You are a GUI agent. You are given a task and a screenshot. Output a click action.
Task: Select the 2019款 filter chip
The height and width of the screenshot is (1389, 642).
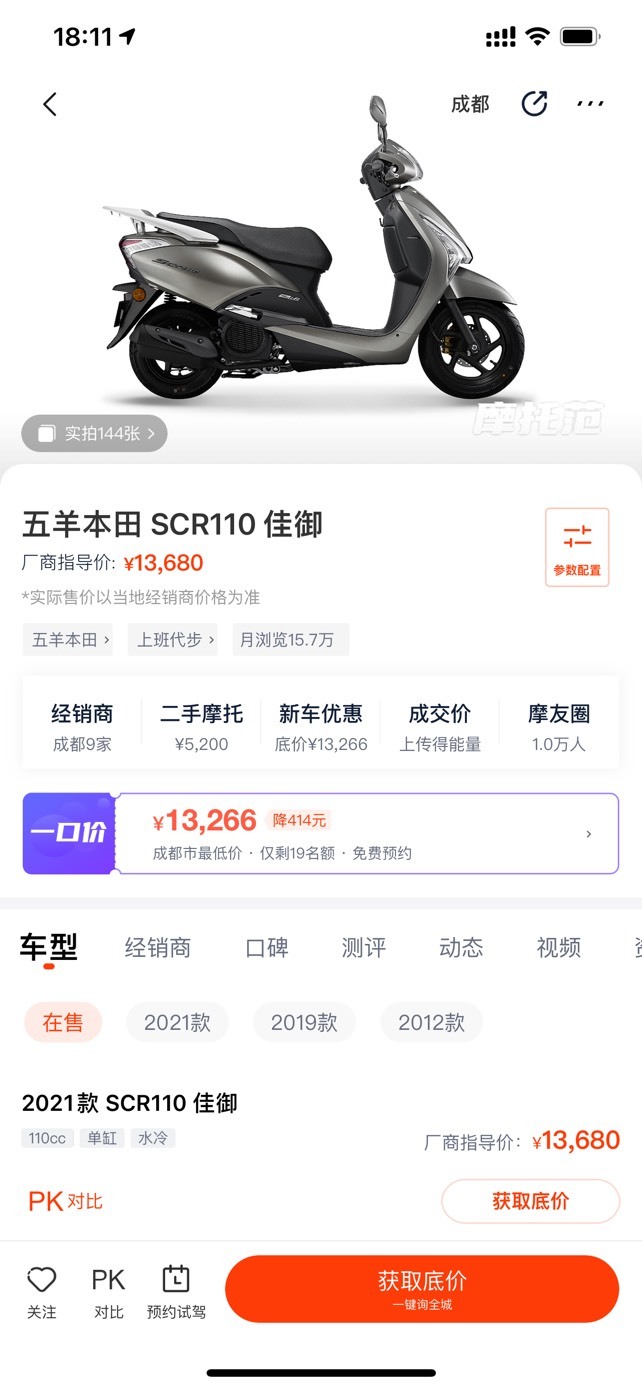click(304, 1023)
